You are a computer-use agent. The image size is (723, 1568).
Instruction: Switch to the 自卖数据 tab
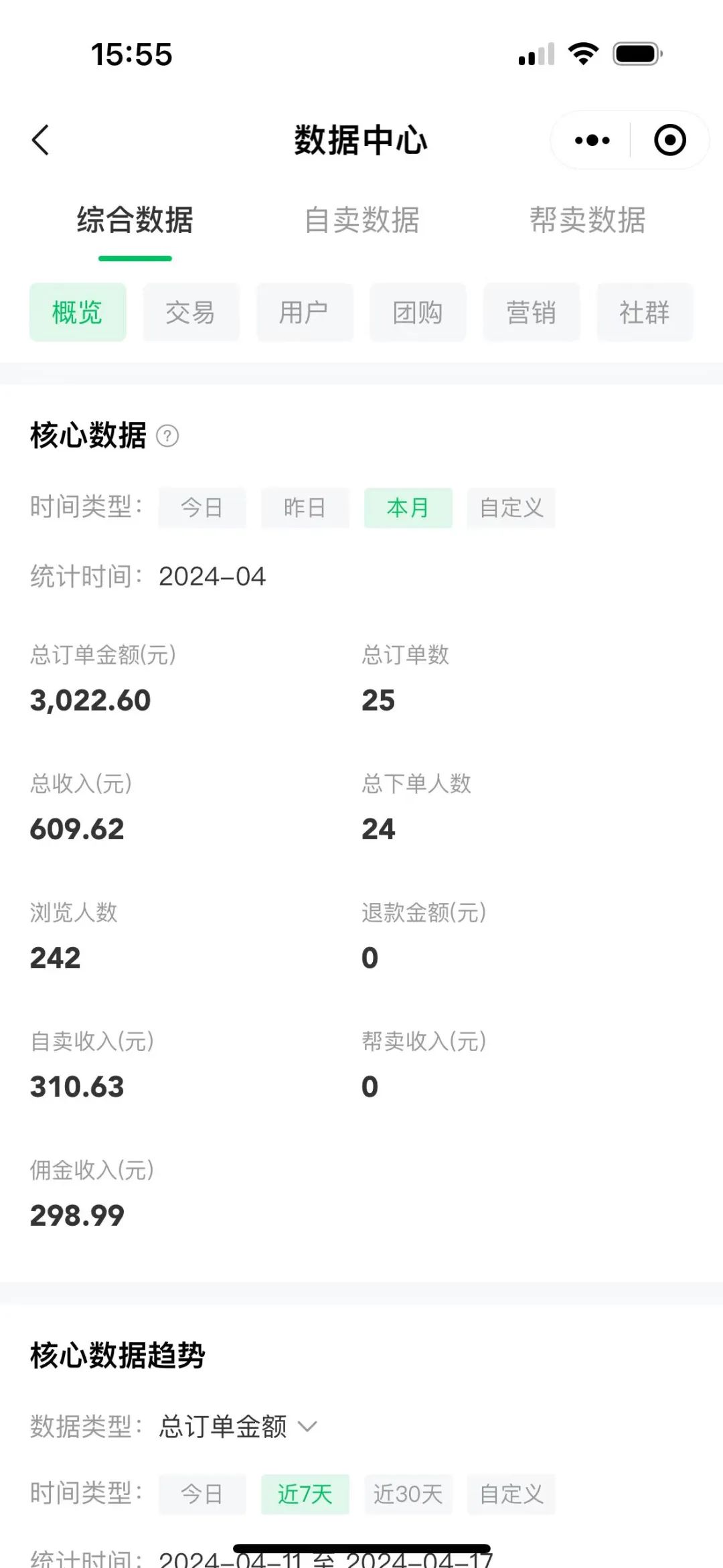tap(361, 220)
